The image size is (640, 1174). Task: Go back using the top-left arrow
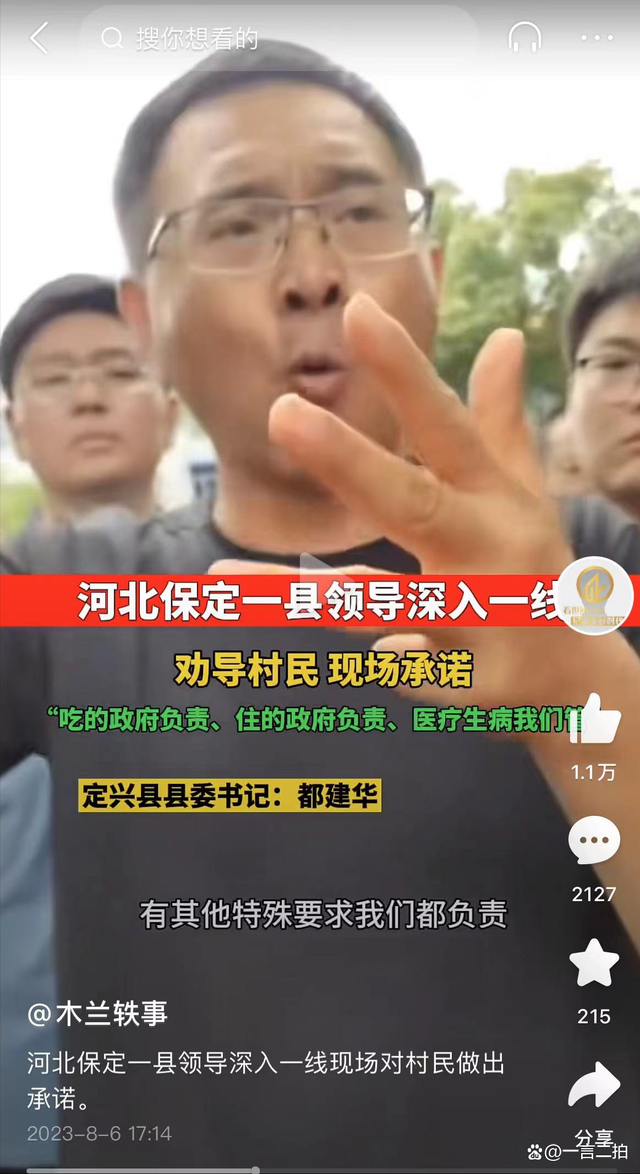pos(38,39)
